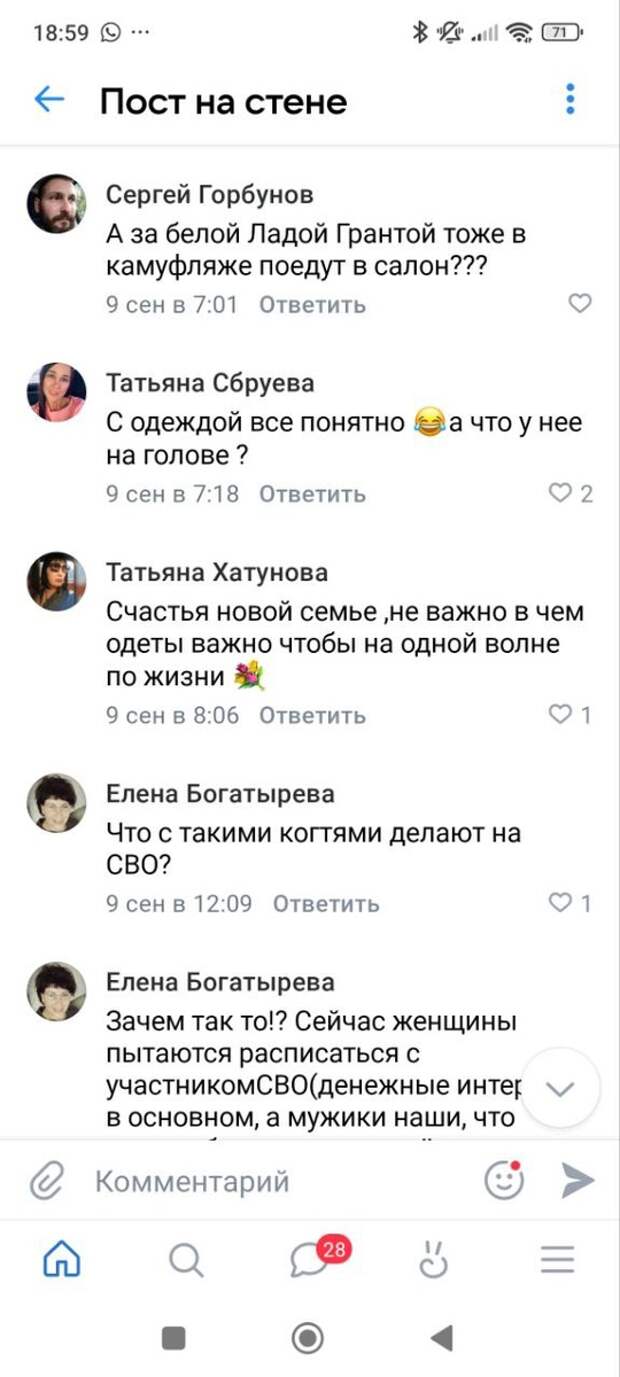The height and width of the screenshot is (1377, 620).
Task: Reply to Татьяна Хатунова's comment
Action: pyautogui.click(x=312, y=715)
